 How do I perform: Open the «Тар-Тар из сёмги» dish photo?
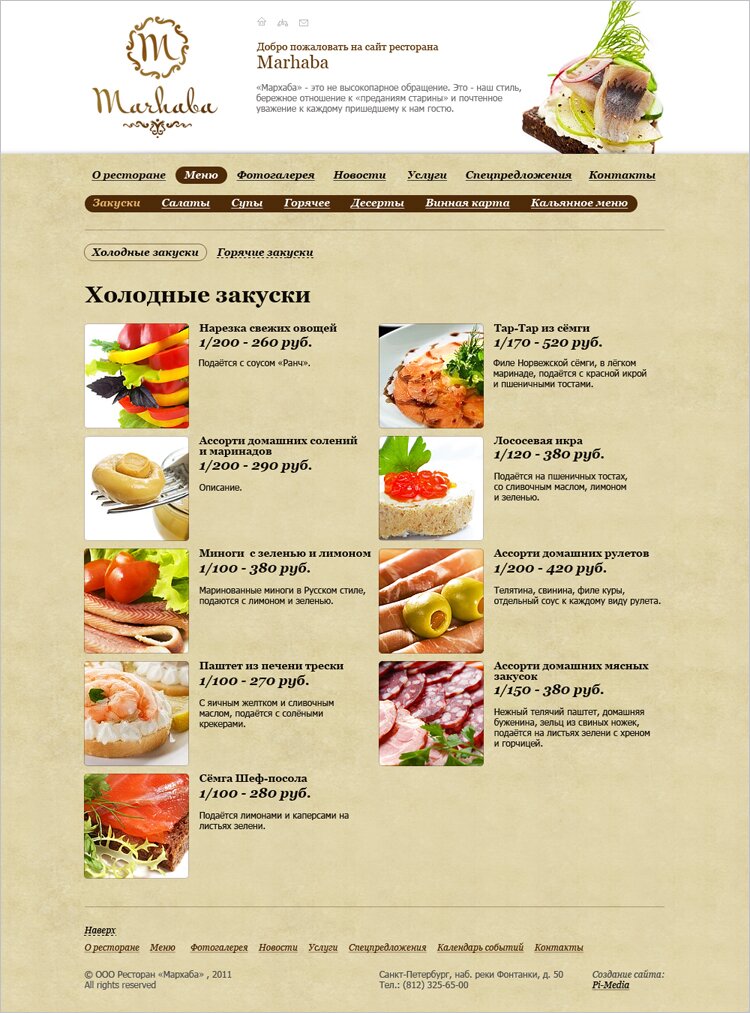(x=431, y=376)
